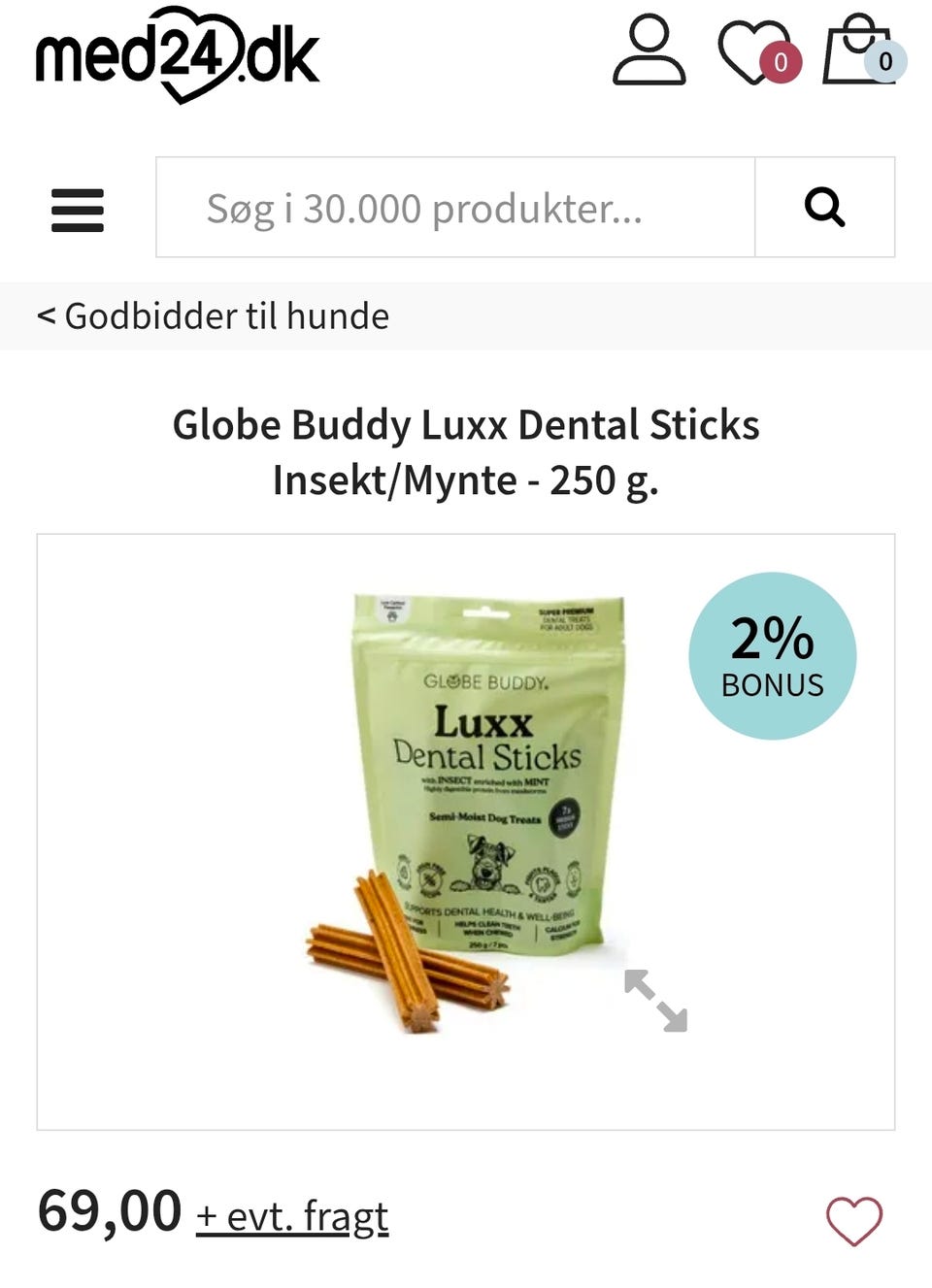Tap the magnifier search button
Screen dimensions: 932x1288
824,208
